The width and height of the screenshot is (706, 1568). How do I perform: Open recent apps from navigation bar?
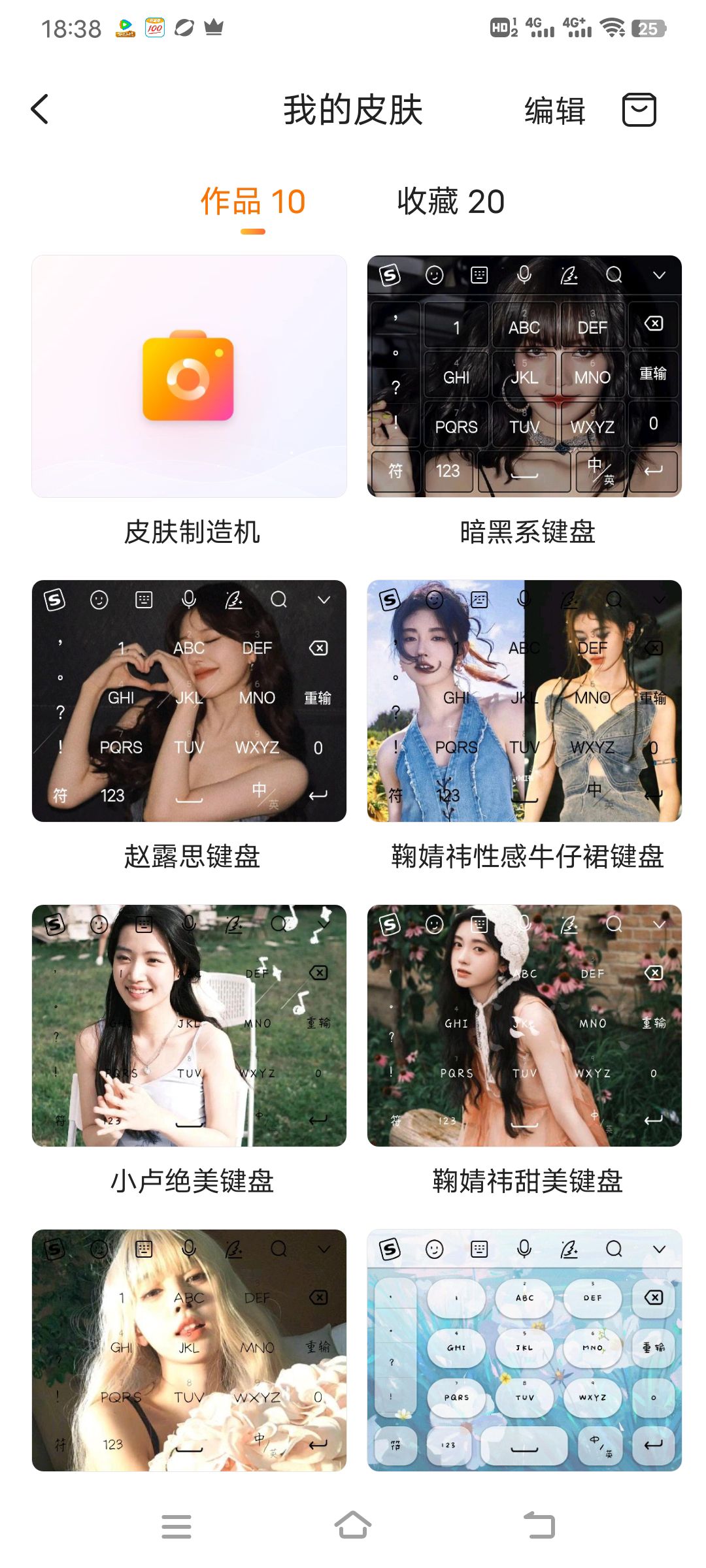176,1526
